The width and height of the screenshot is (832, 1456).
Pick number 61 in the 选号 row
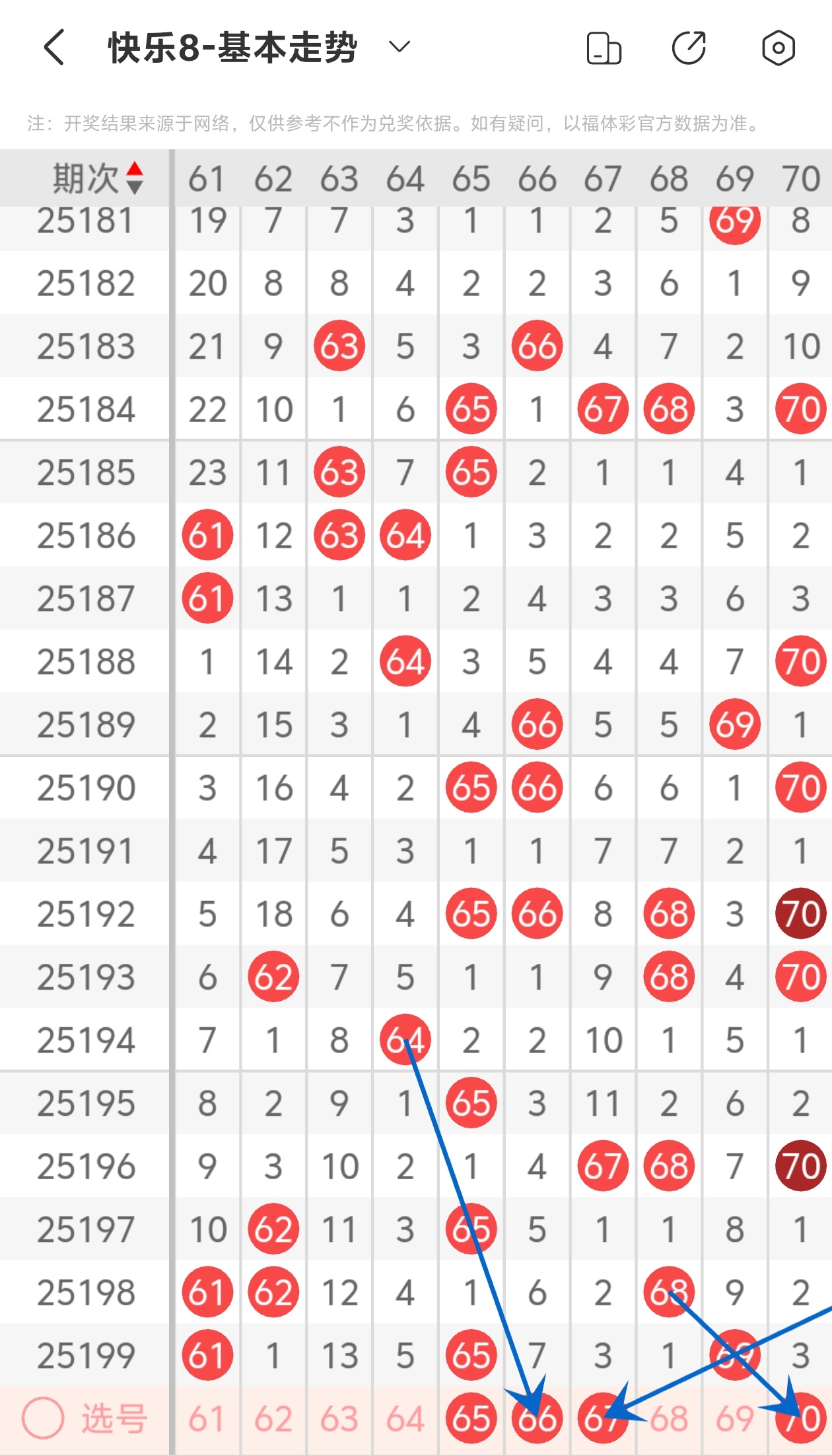[207, 1419]
